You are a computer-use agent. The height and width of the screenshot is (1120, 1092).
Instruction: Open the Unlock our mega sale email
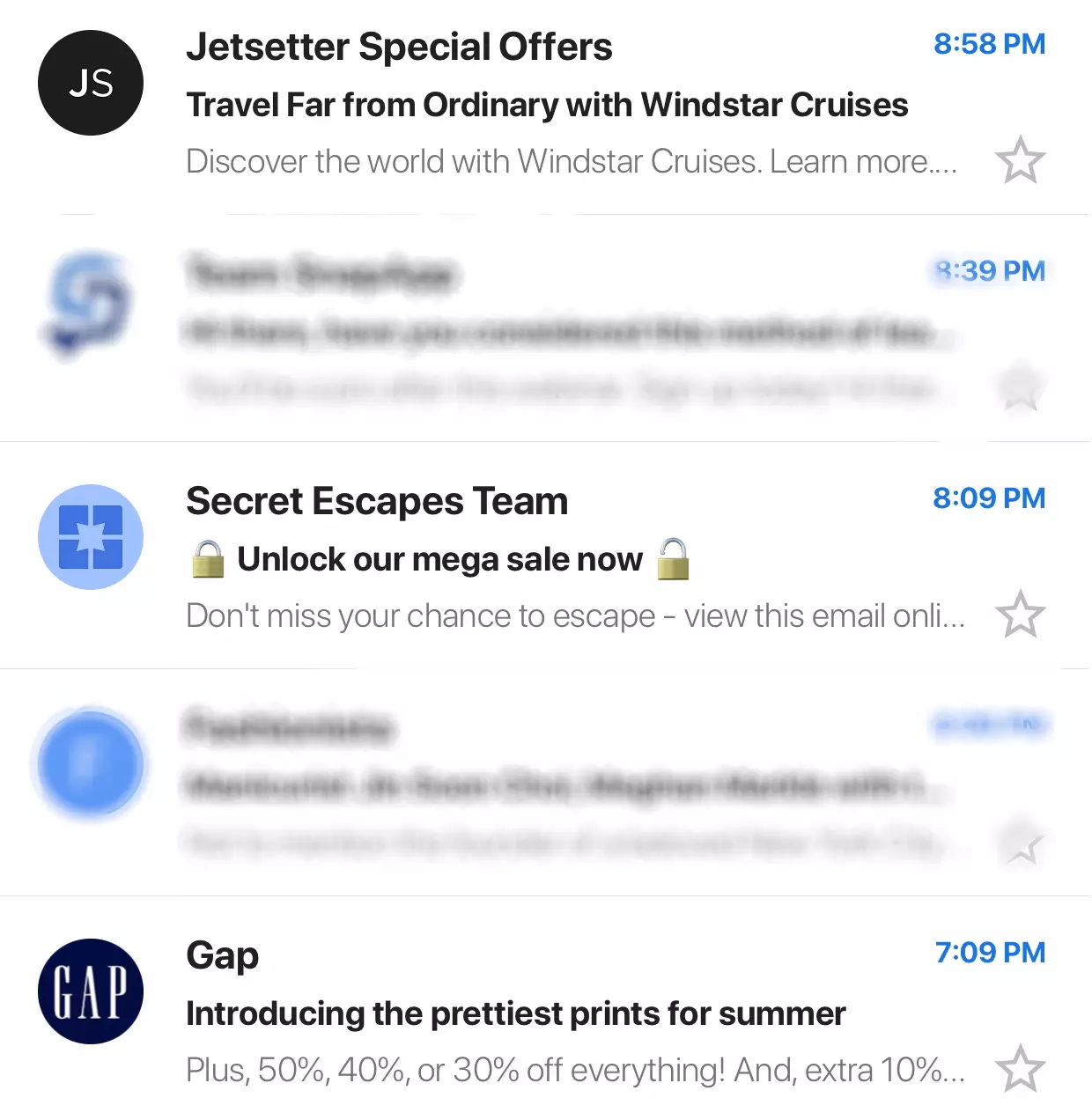(x=546, y=558)
